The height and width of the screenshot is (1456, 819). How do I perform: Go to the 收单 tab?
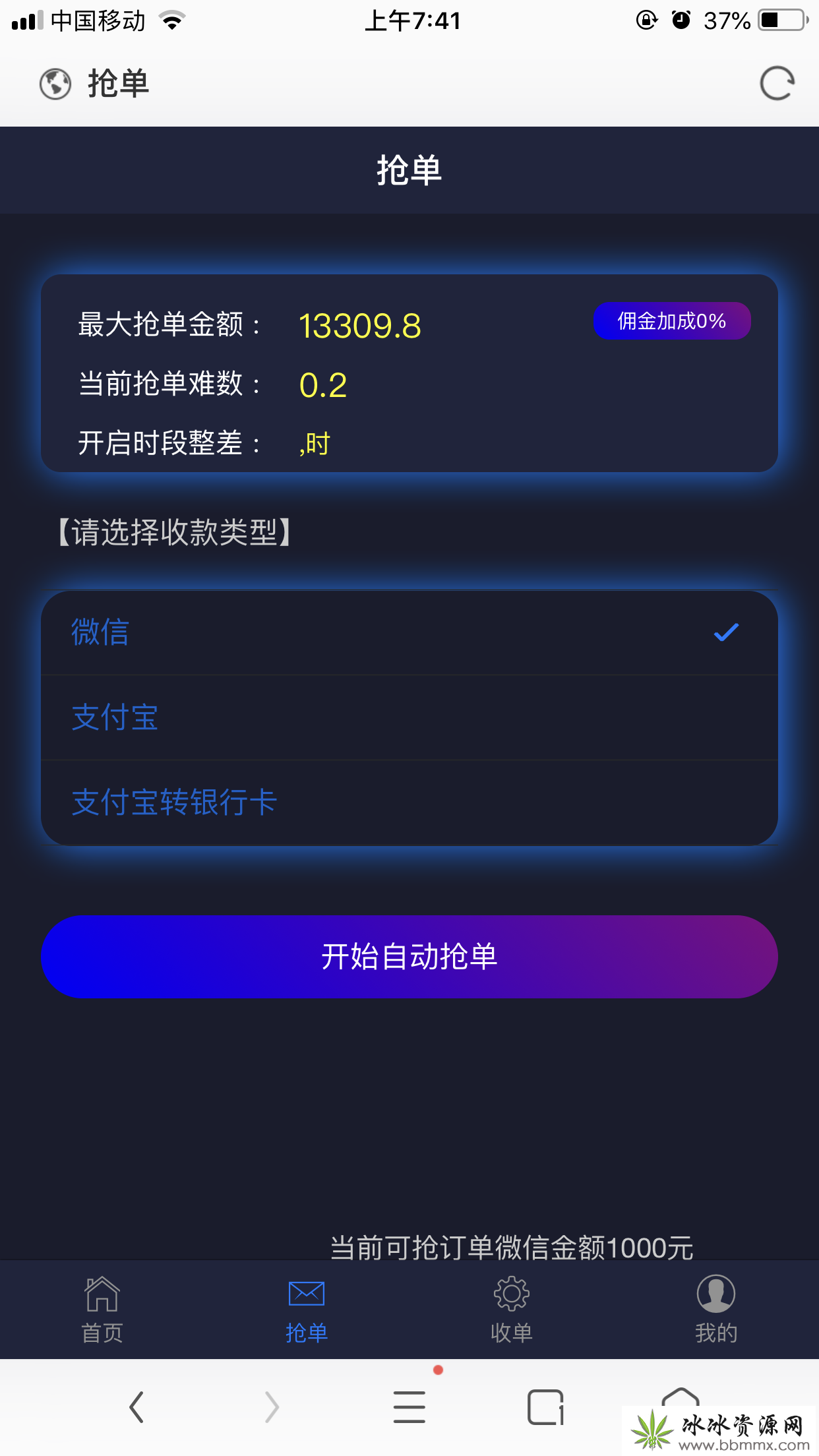[x=511, y=1310]
